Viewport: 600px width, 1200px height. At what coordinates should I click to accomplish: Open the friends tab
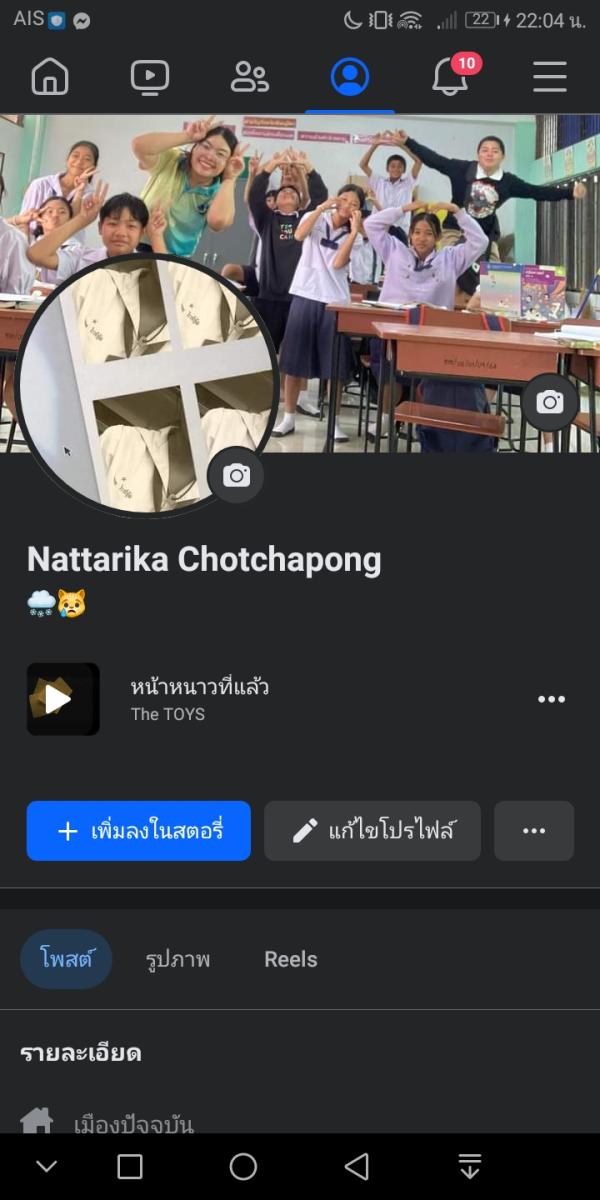point(250,77)
